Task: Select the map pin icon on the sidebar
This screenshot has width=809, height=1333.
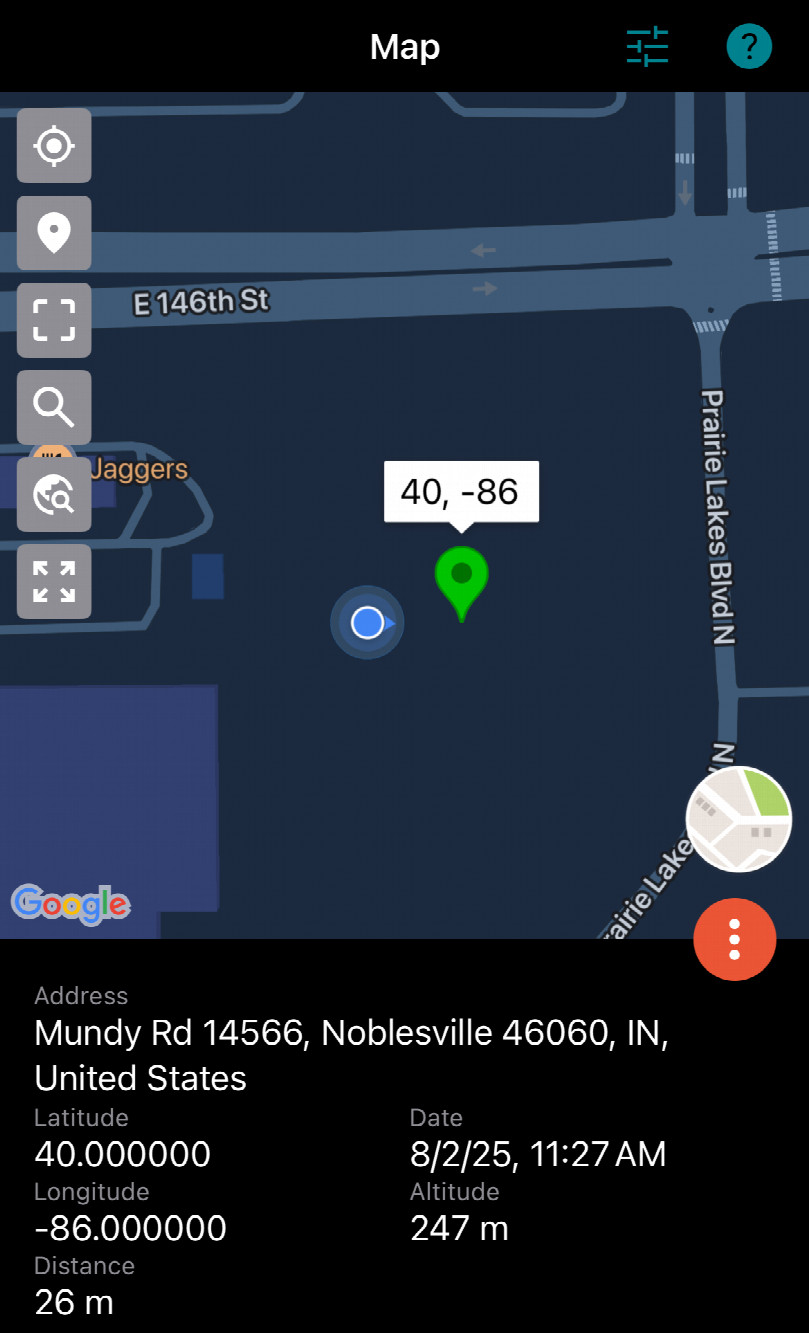Action: 53,232
